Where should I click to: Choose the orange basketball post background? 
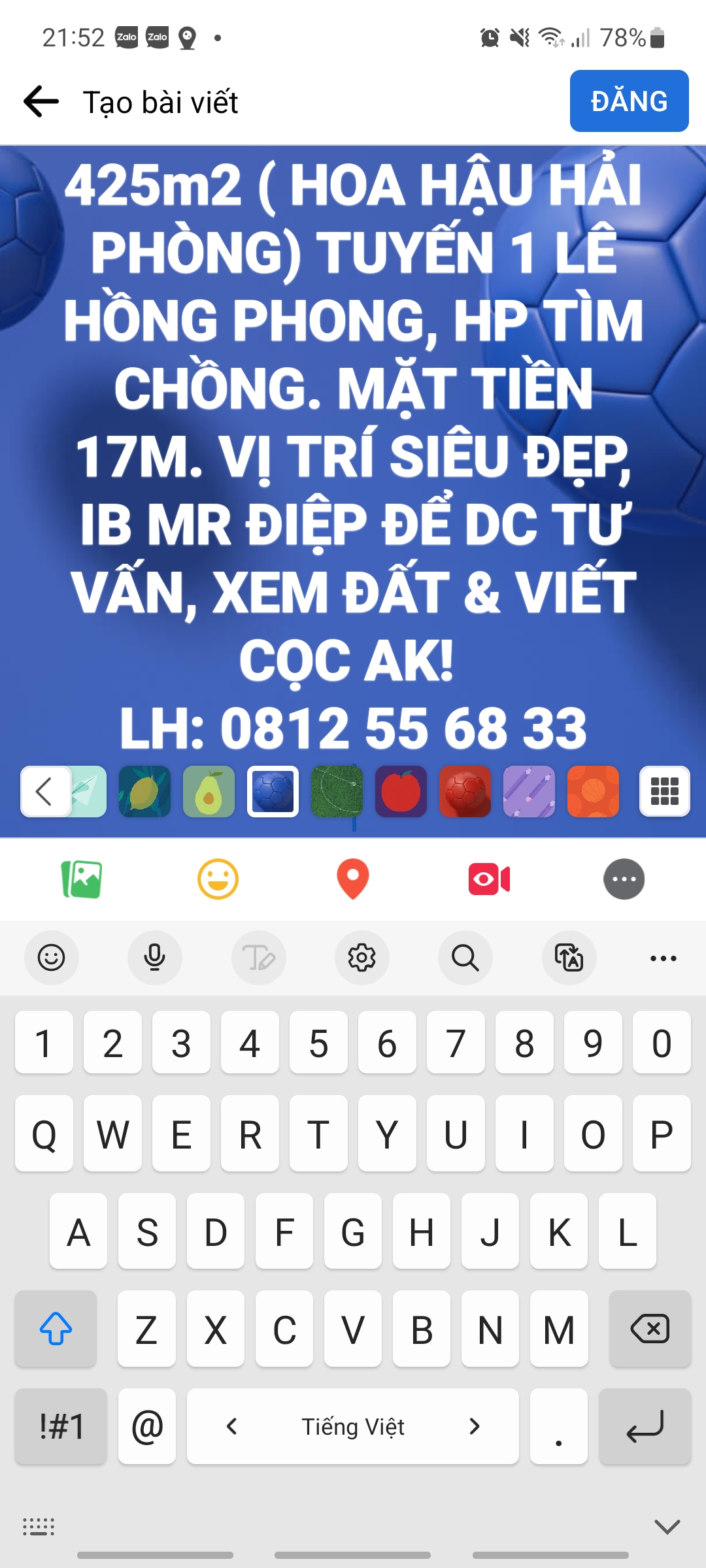tap(594, 791)
